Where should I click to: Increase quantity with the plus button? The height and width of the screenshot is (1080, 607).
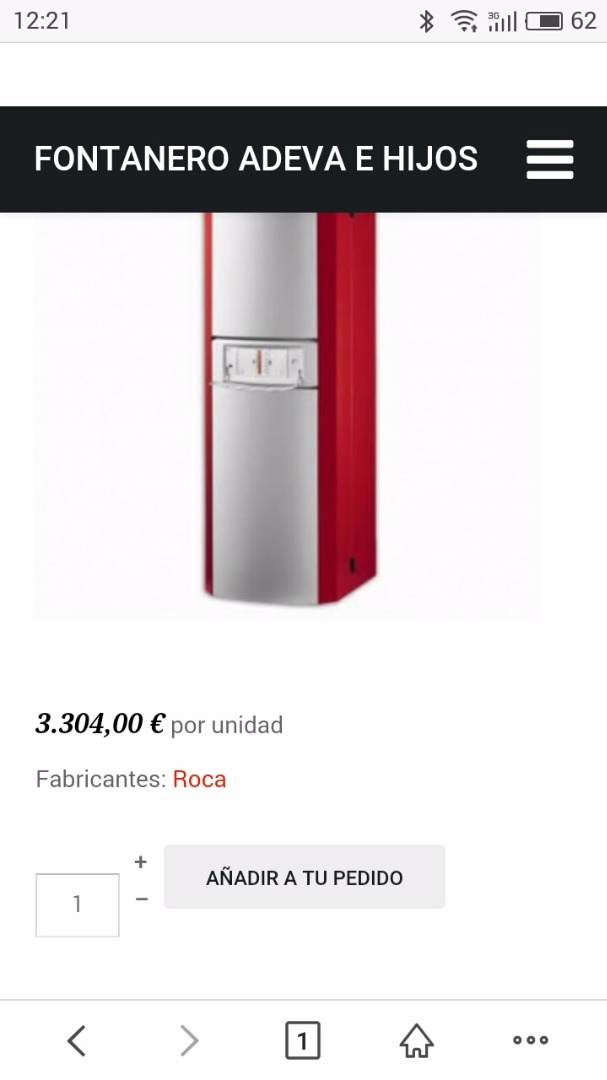[141, 861]
